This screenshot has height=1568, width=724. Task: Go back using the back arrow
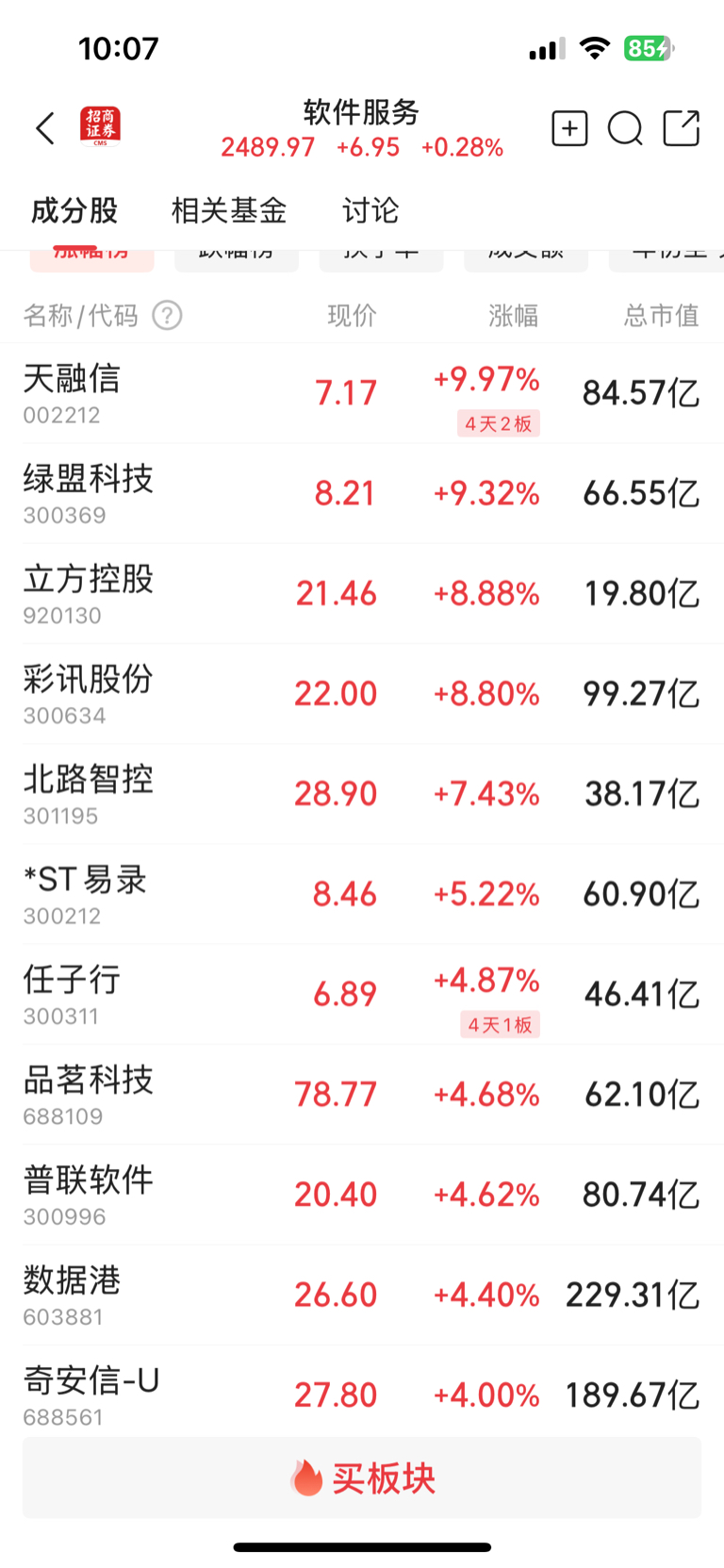coord(45,128)
